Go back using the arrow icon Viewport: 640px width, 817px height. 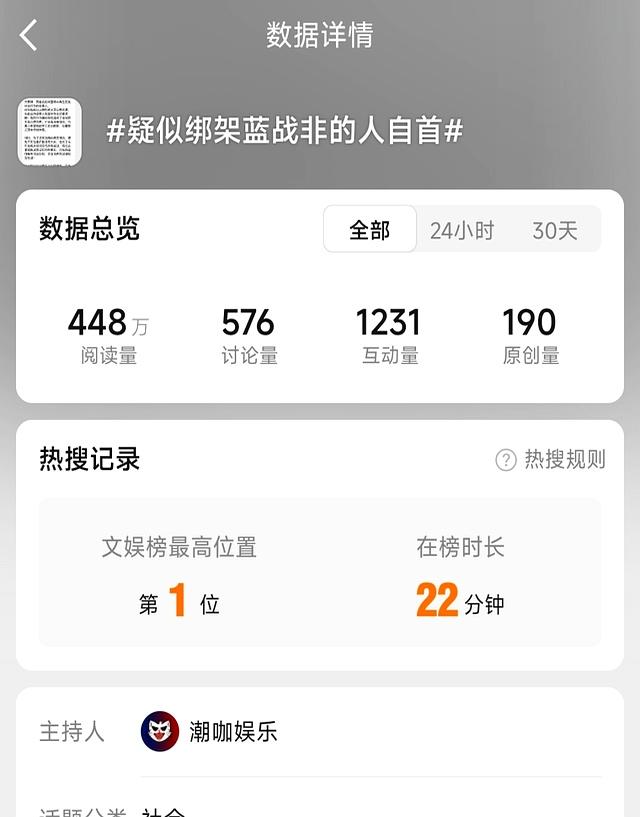point(29,36)
